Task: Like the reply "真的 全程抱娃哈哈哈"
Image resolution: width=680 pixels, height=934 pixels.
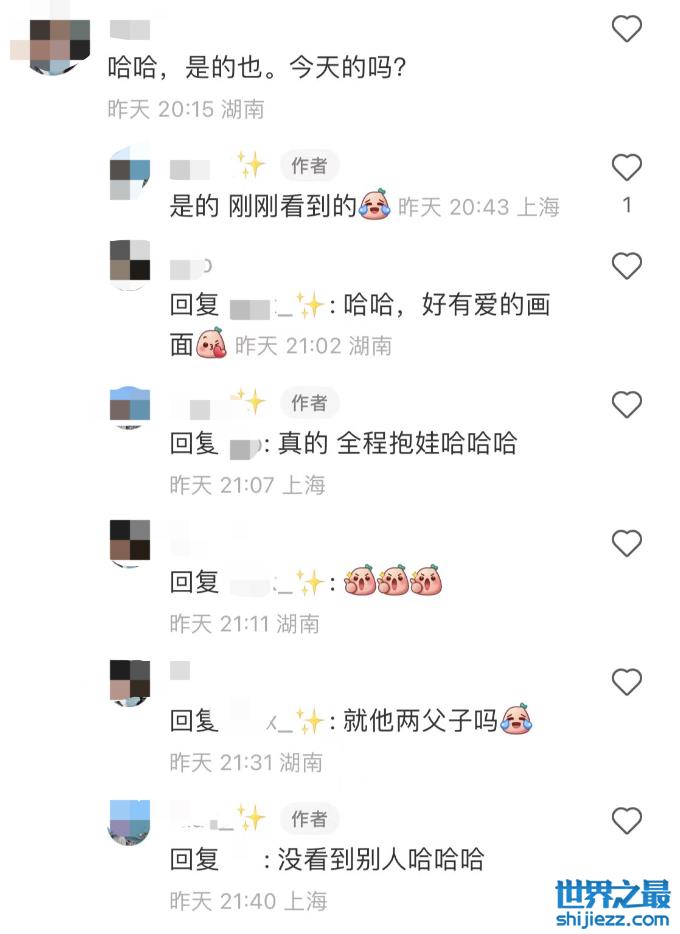Action: pos(626,404)
